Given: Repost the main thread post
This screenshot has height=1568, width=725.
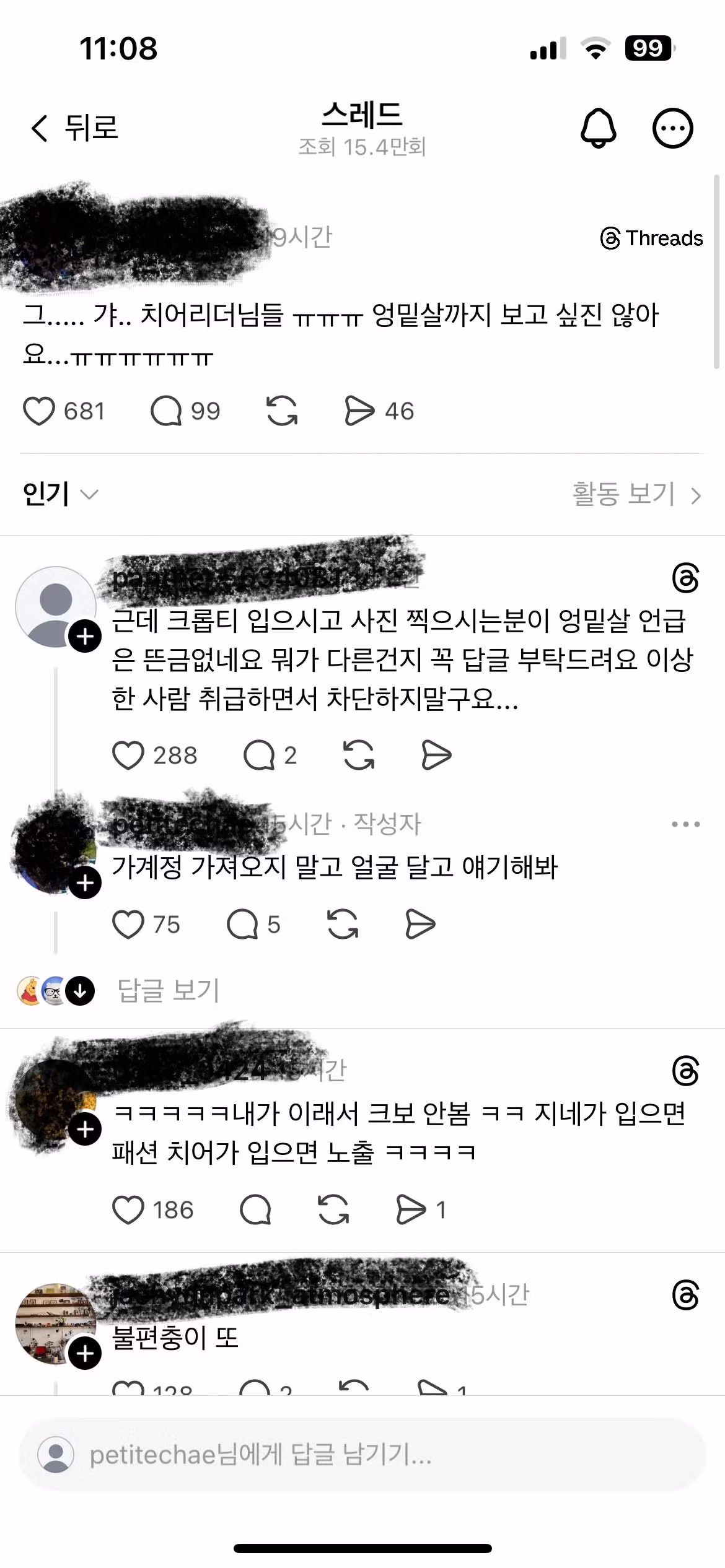Looking at the screenshot, I should coord(282,411).
